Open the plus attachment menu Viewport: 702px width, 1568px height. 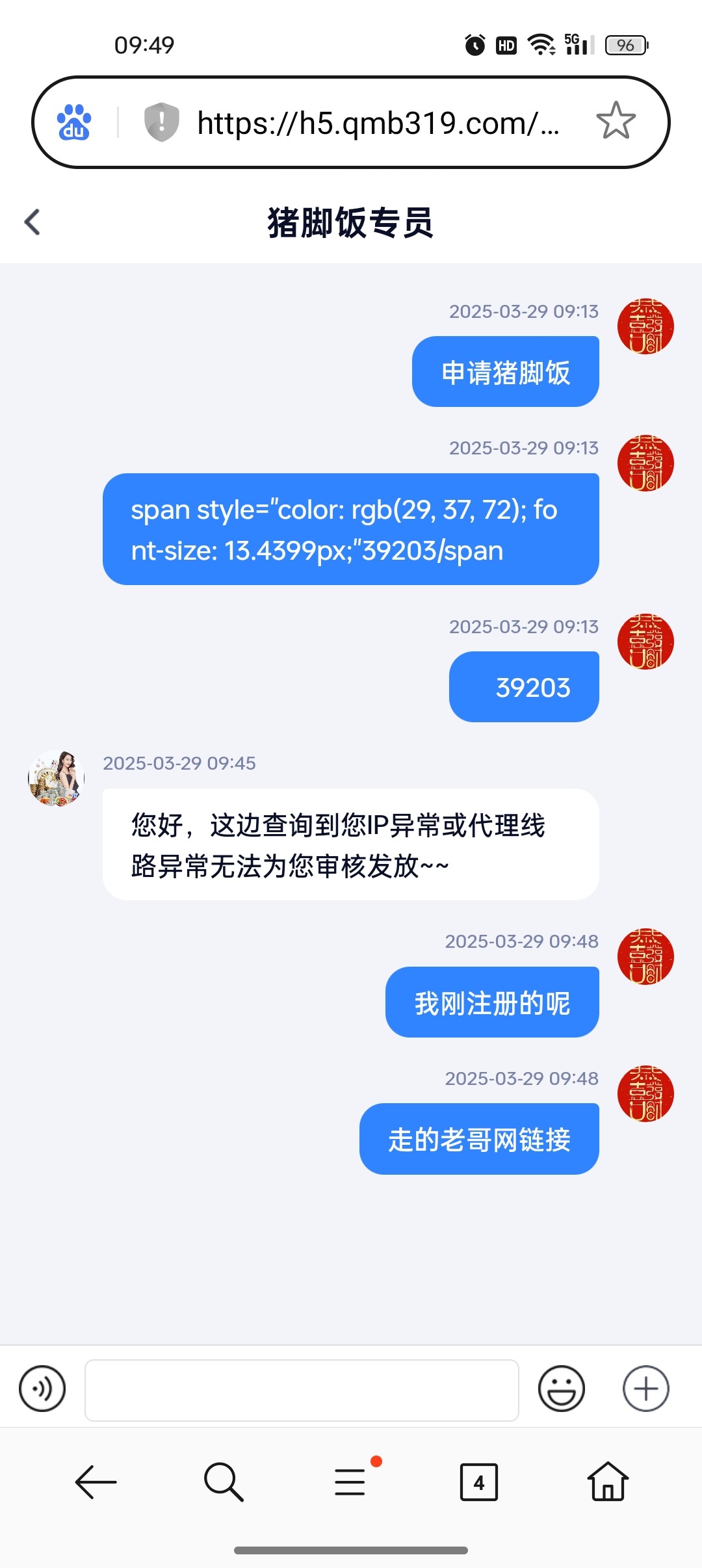pyautogui.click(x=645, y=1389)
